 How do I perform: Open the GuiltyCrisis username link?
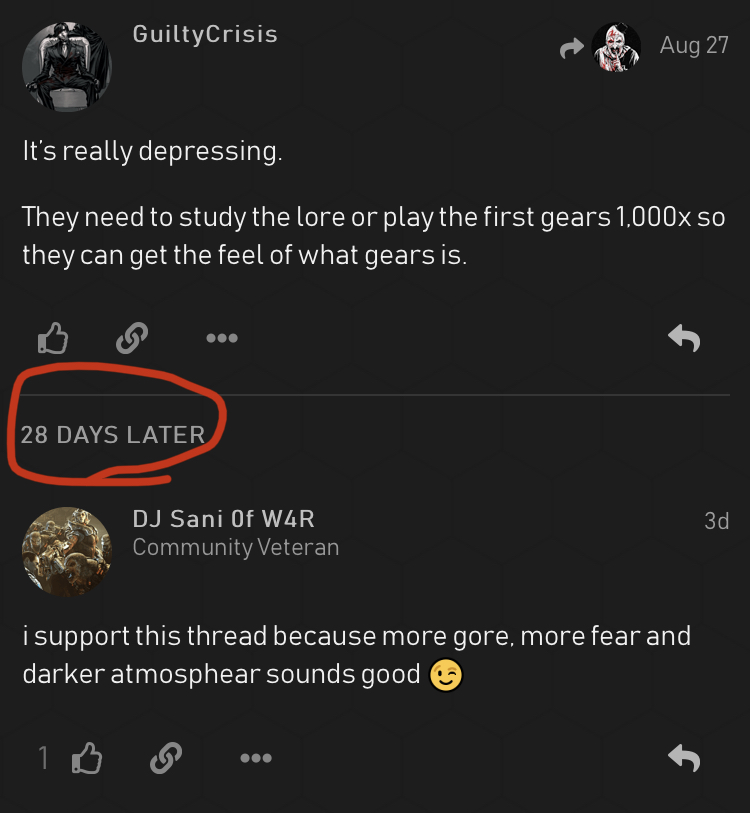(205, 34)
